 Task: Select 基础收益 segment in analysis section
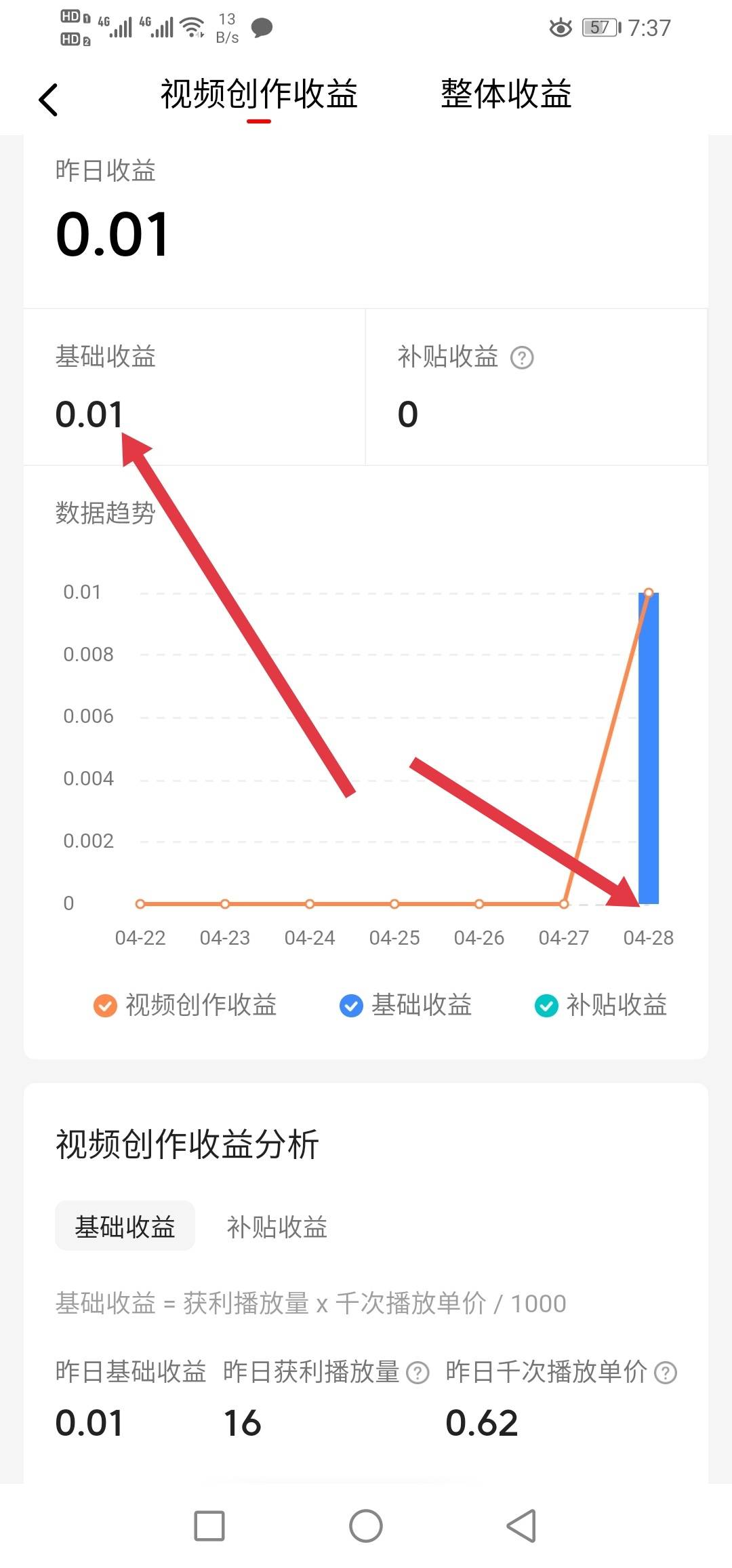coord(125,1227)
